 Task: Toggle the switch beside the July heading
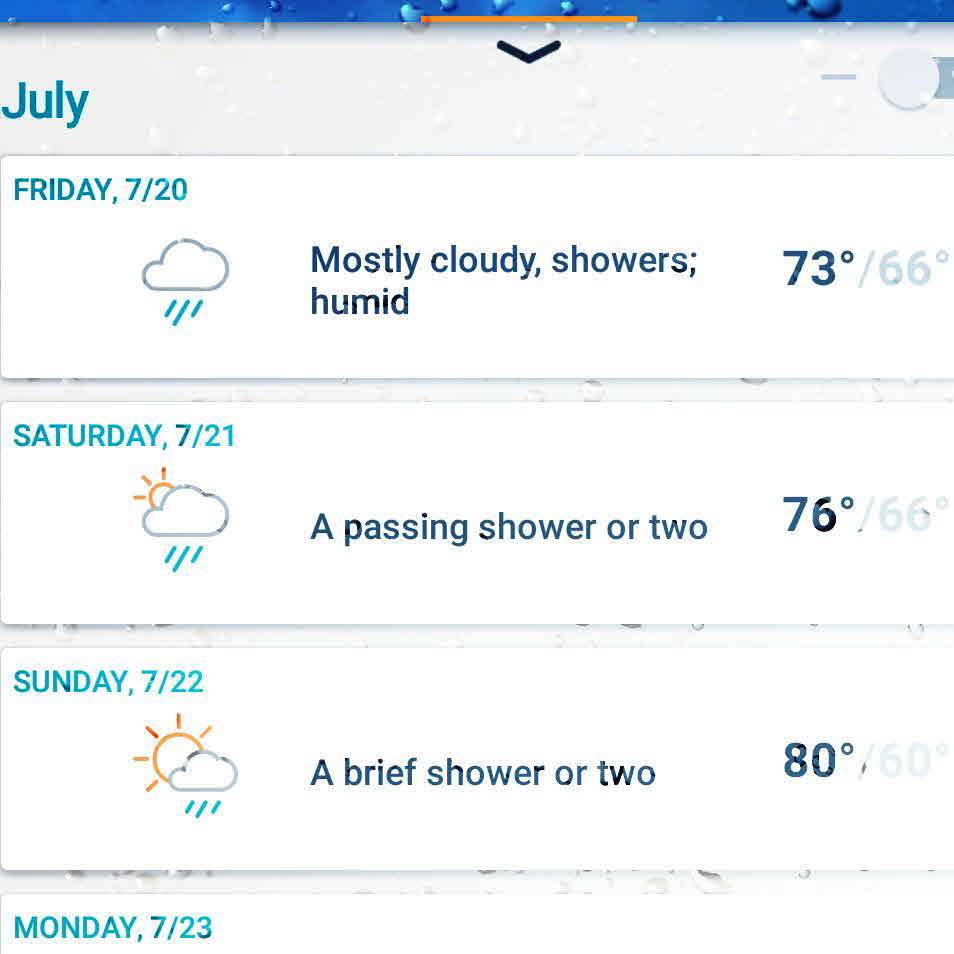click(911, 78)
